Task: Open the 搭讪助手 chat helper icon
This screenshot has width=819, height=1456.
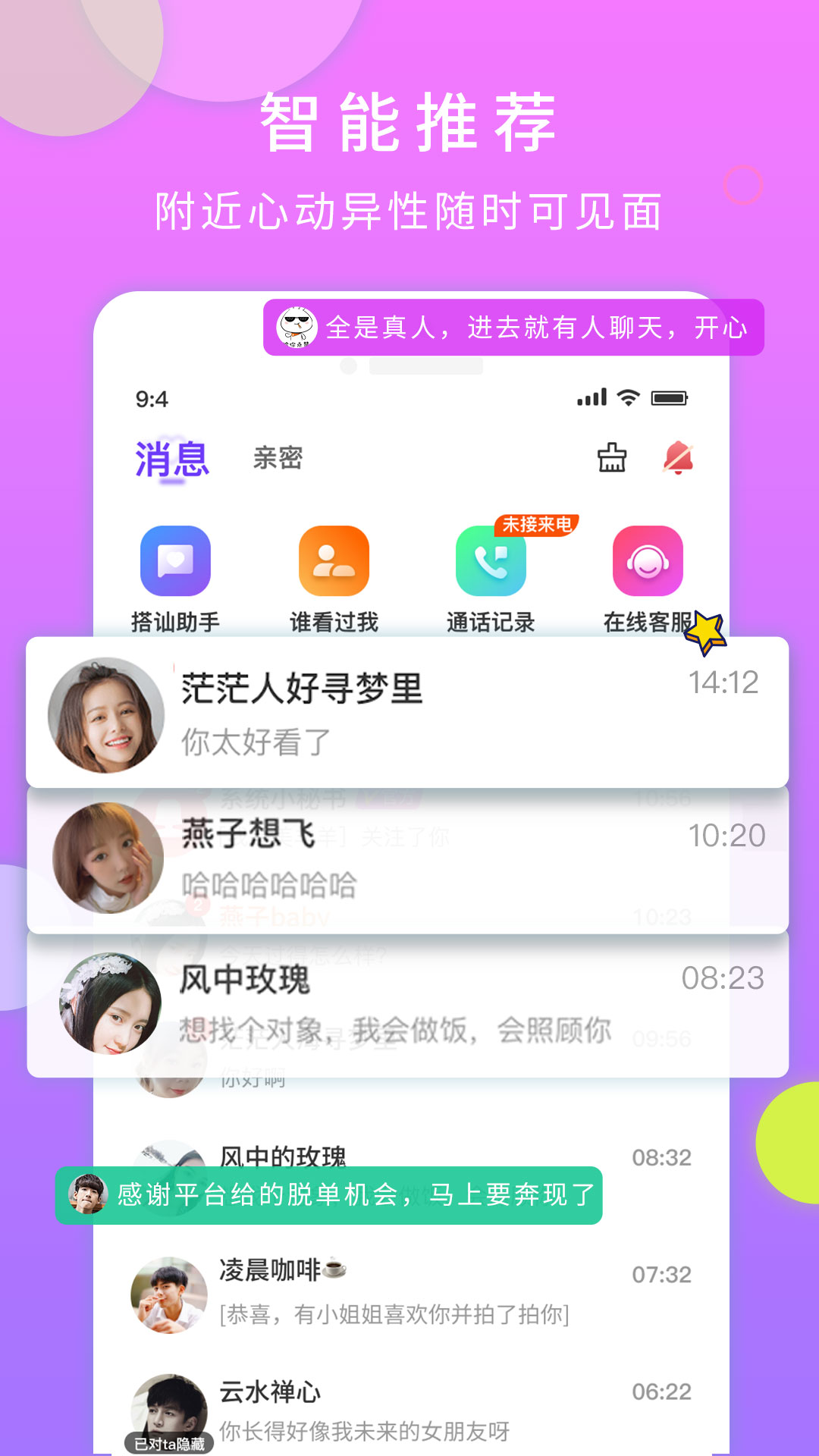Action: tap(174, 563)
